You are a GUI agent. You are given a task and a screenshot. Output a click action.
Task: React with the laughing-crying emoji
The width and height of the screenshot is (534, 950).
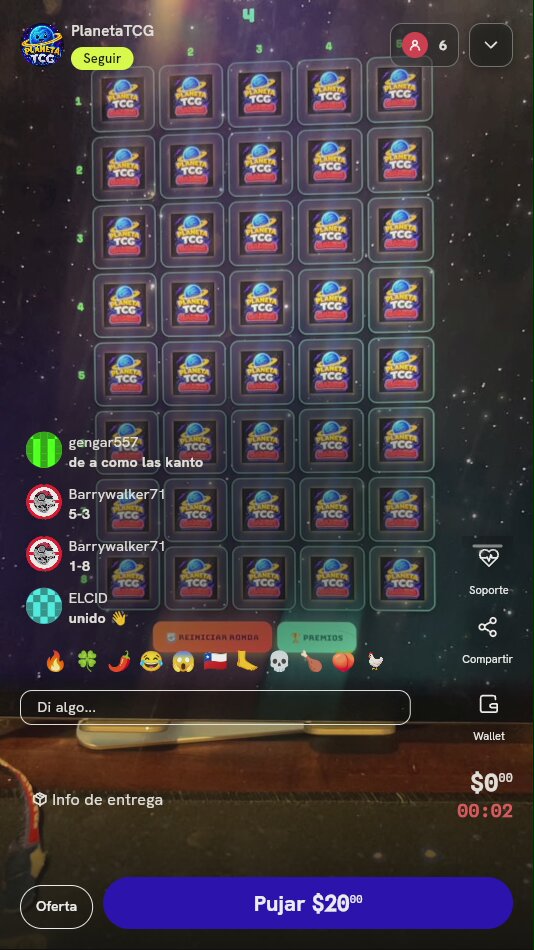click(151, 661)
